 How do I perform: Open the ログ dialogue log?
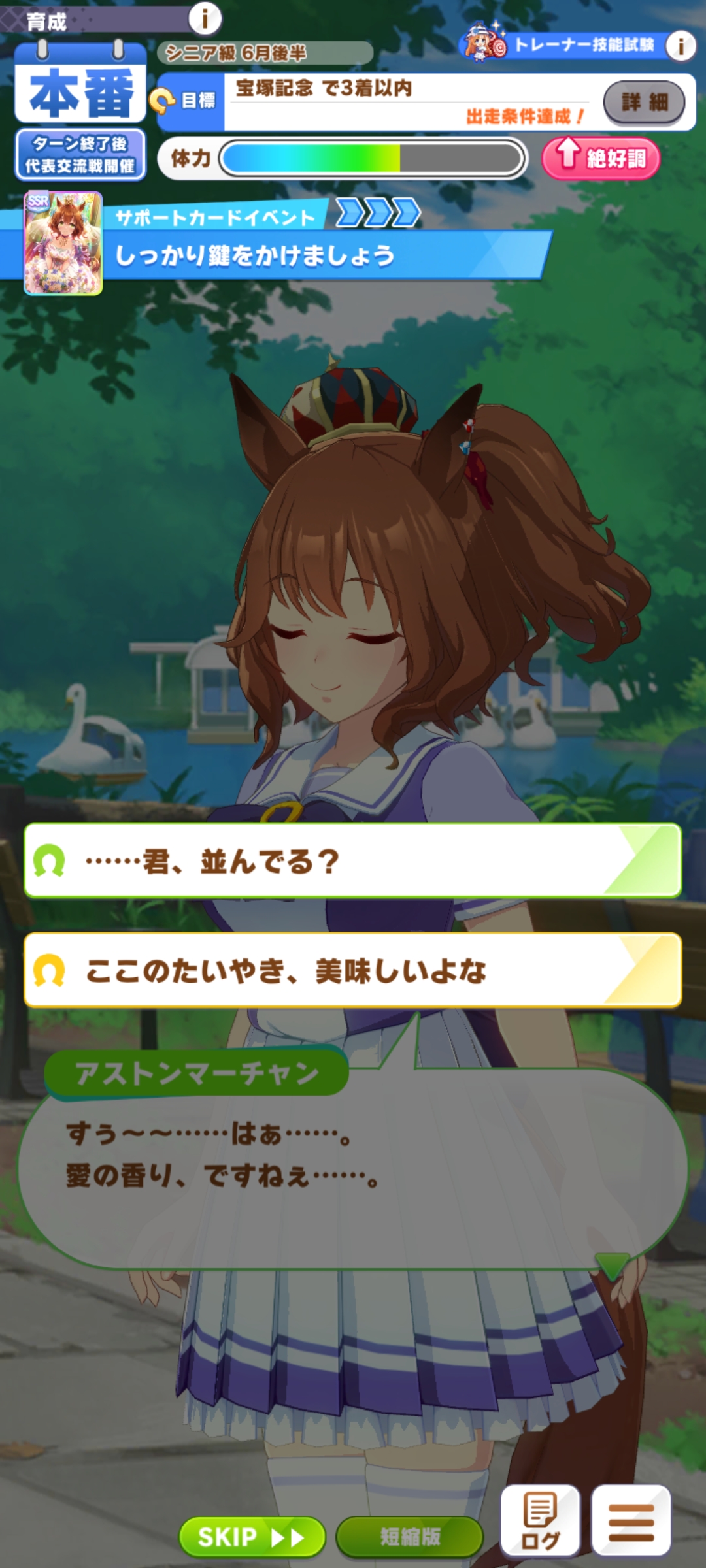pyautogui.click(x=540, y=1521)
